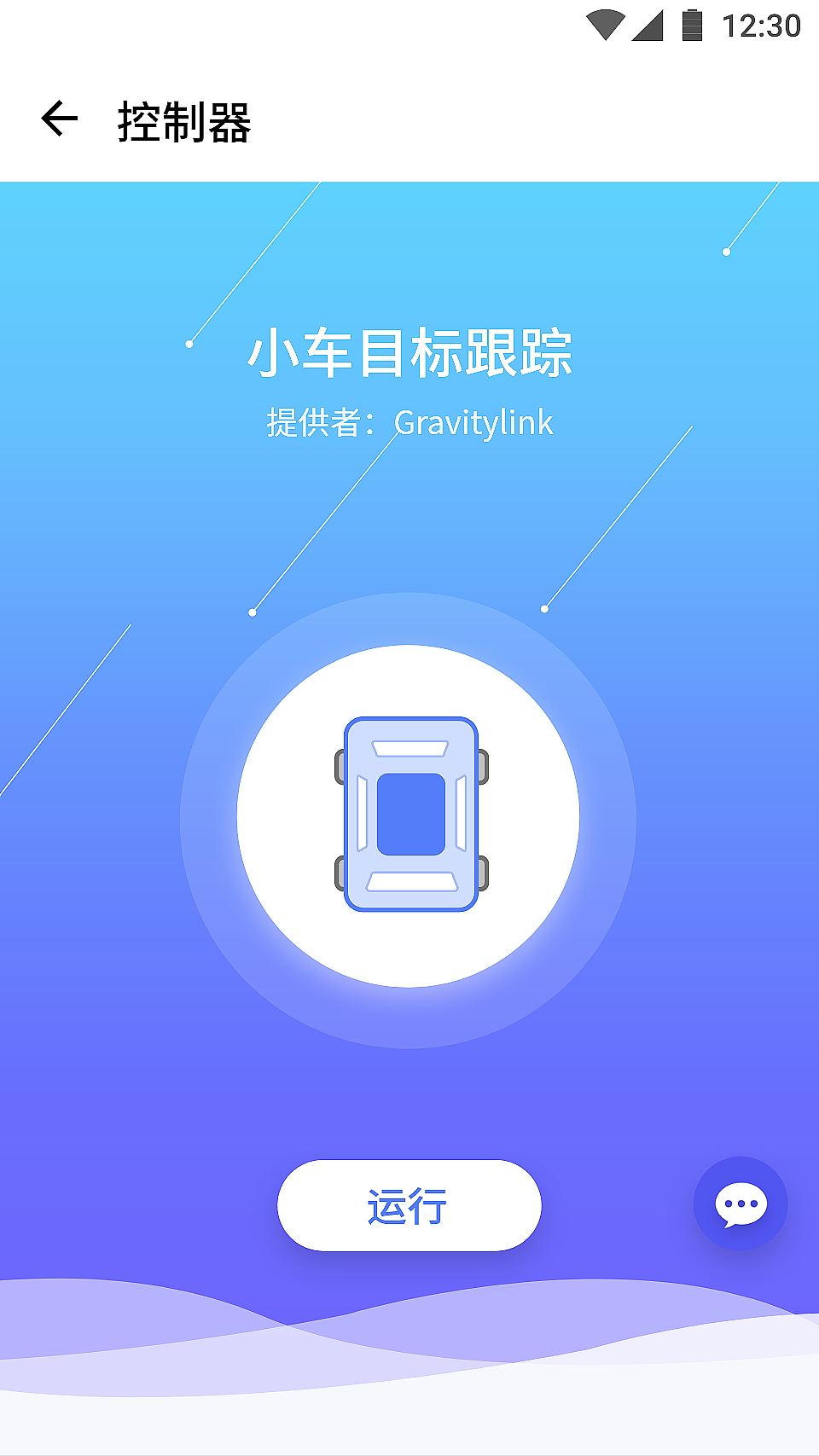Image resolution: width=819 pixels, height=1456 pixels.
Task: Open the chat message bubble icon
Action: pyautogui.click(x=741, y=1205)
